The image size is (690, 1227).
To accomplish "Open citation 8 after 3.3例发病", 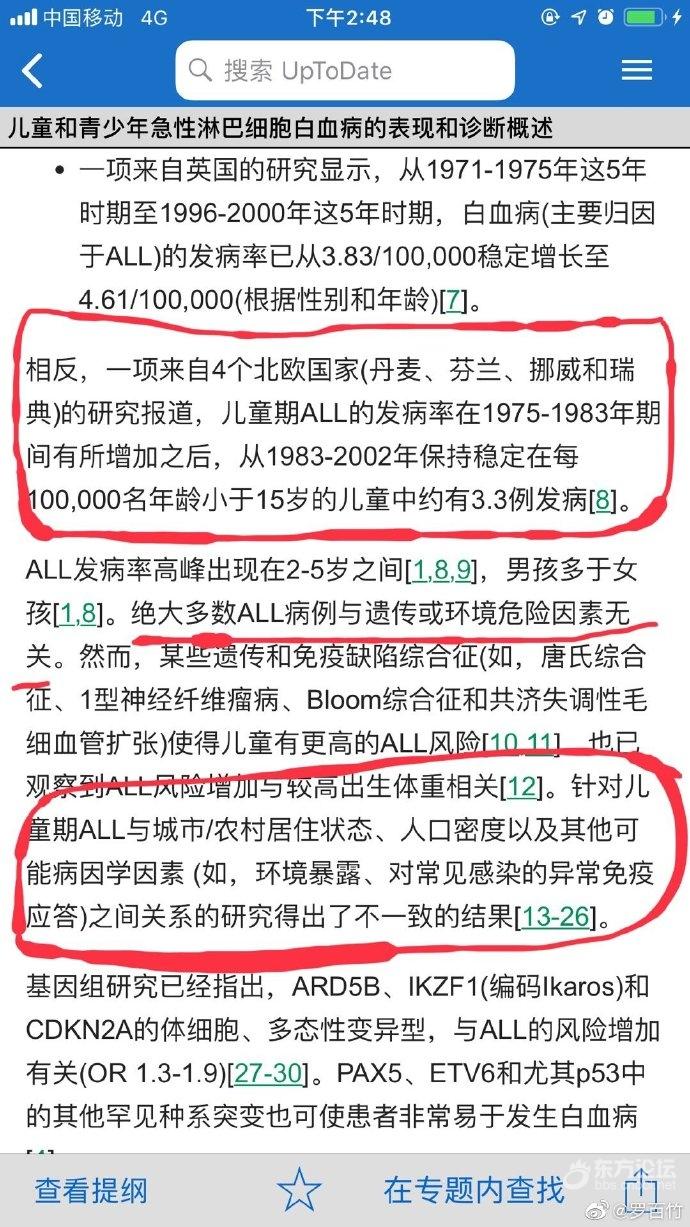I will tap(603, 499).
